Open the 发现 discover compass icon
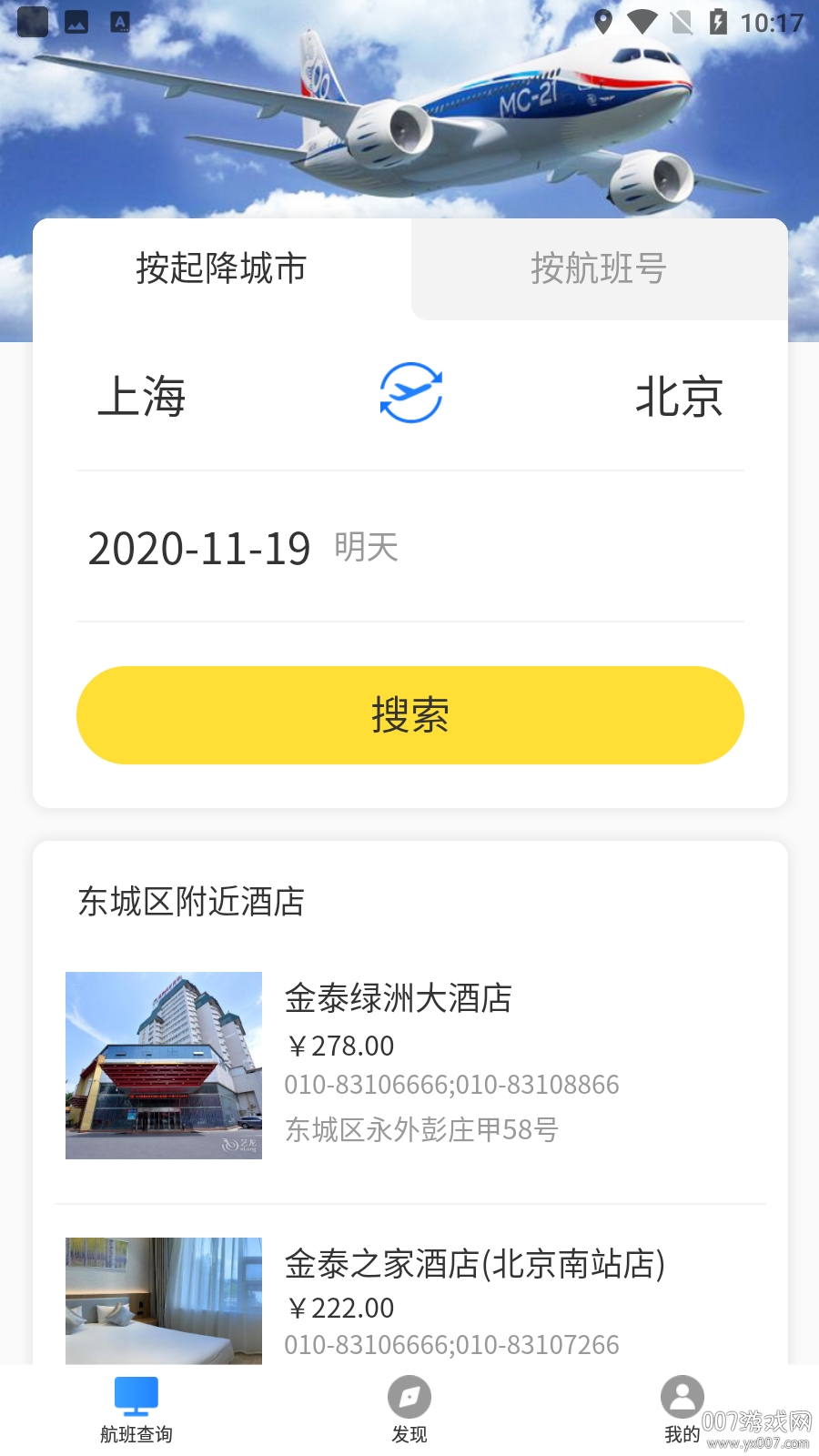 coord(409,1397)
